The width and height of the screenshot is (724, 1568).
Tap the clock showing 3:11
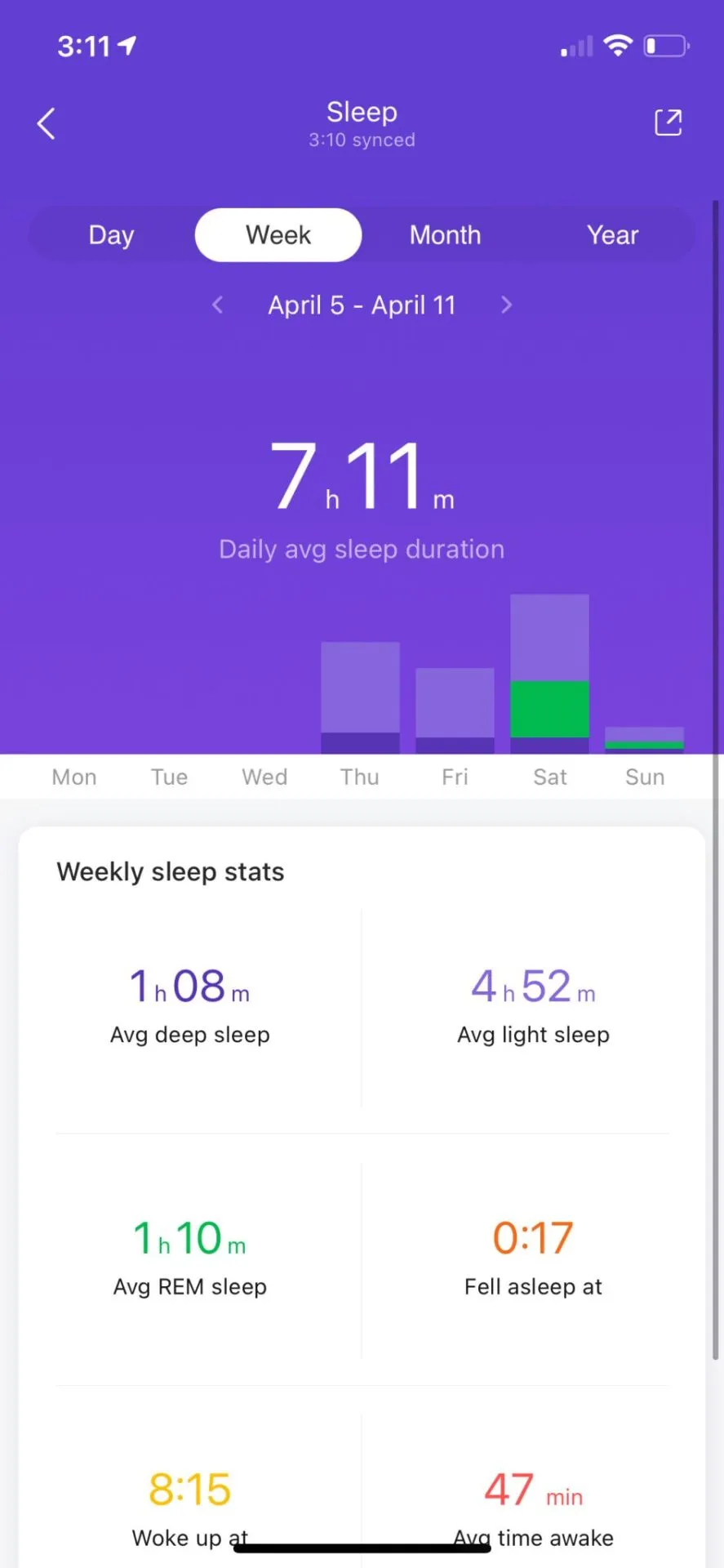pos(85,45)
